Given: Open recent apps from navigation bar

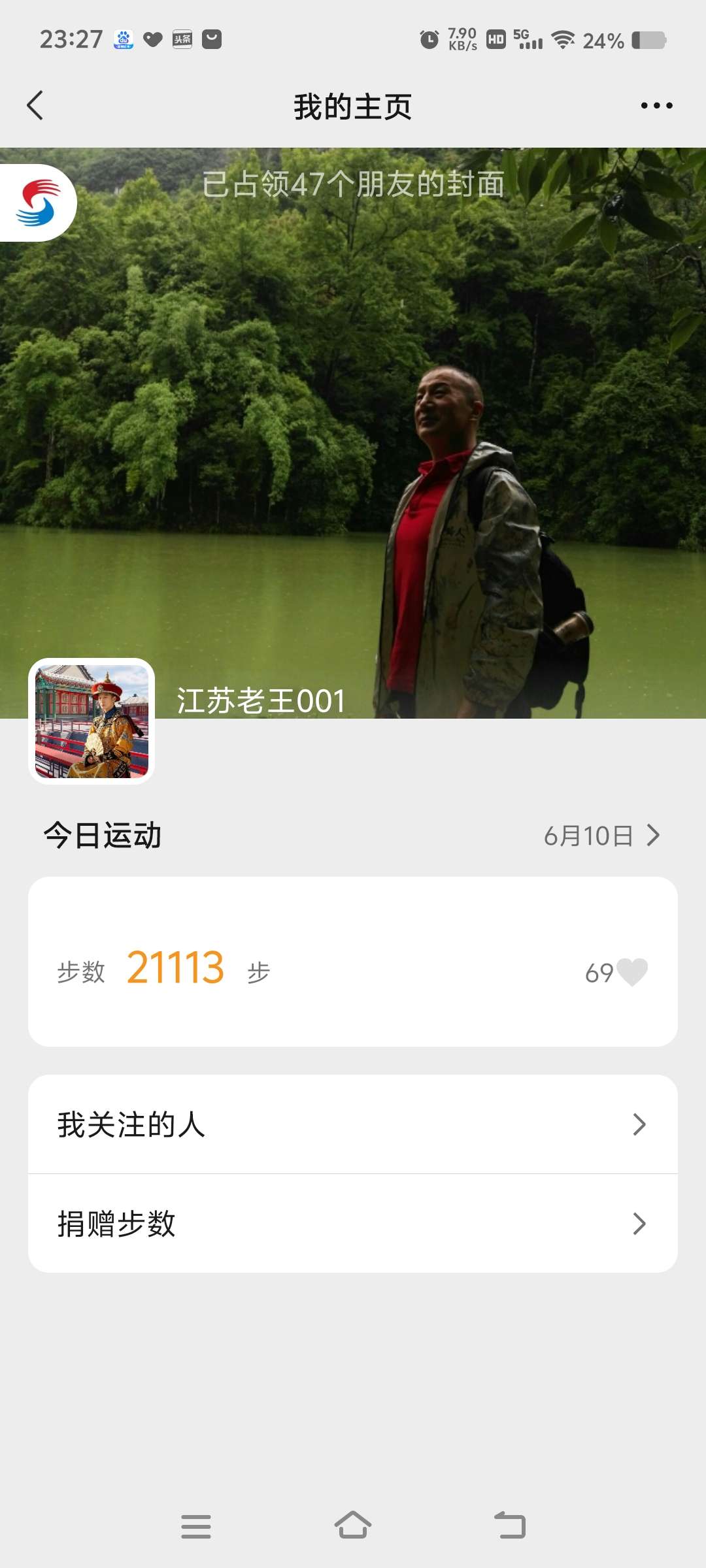Looking at the screenshot, I should click(196, 1526).
